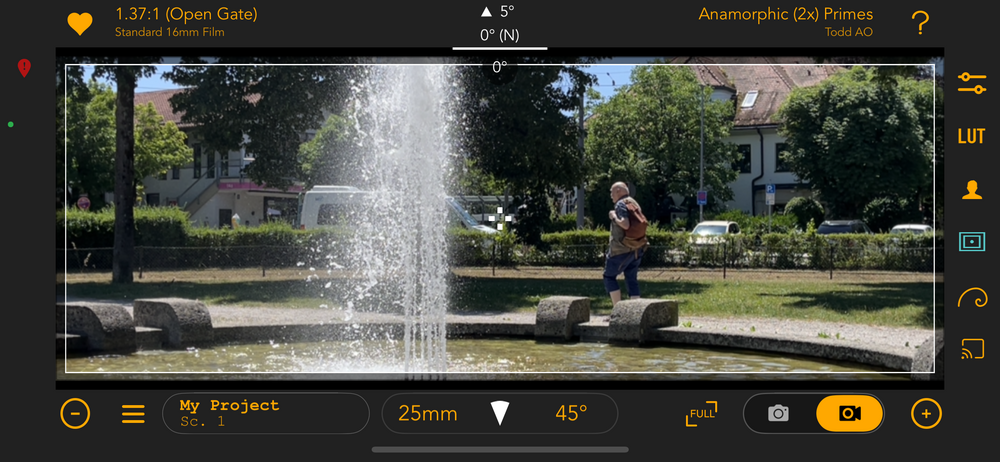Viewport: 1000px width, 462px height.
Task: Tap the minus zoom out button
Action: click(x=75, y=413)
